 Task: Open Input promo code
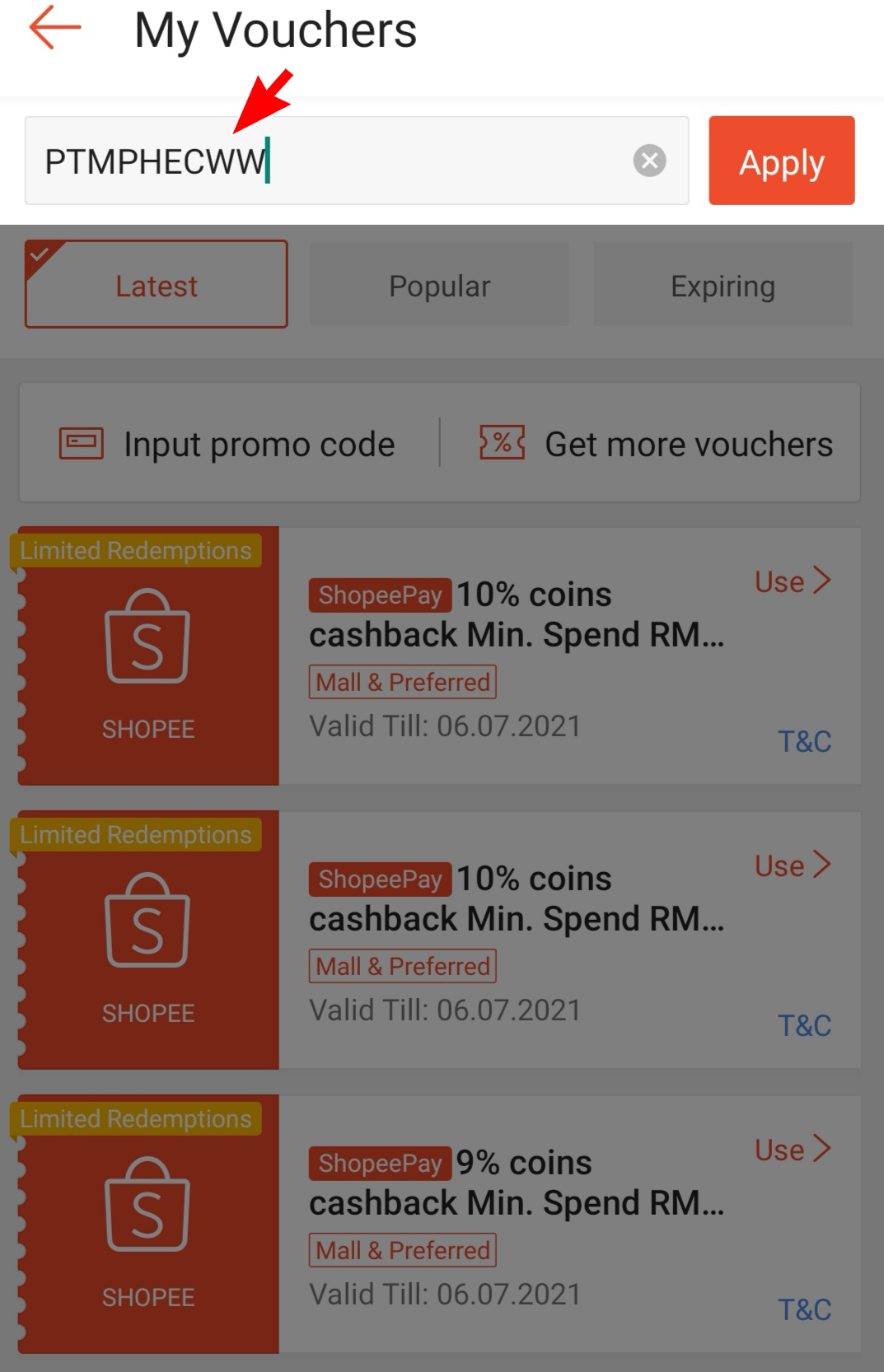[228, 444]
